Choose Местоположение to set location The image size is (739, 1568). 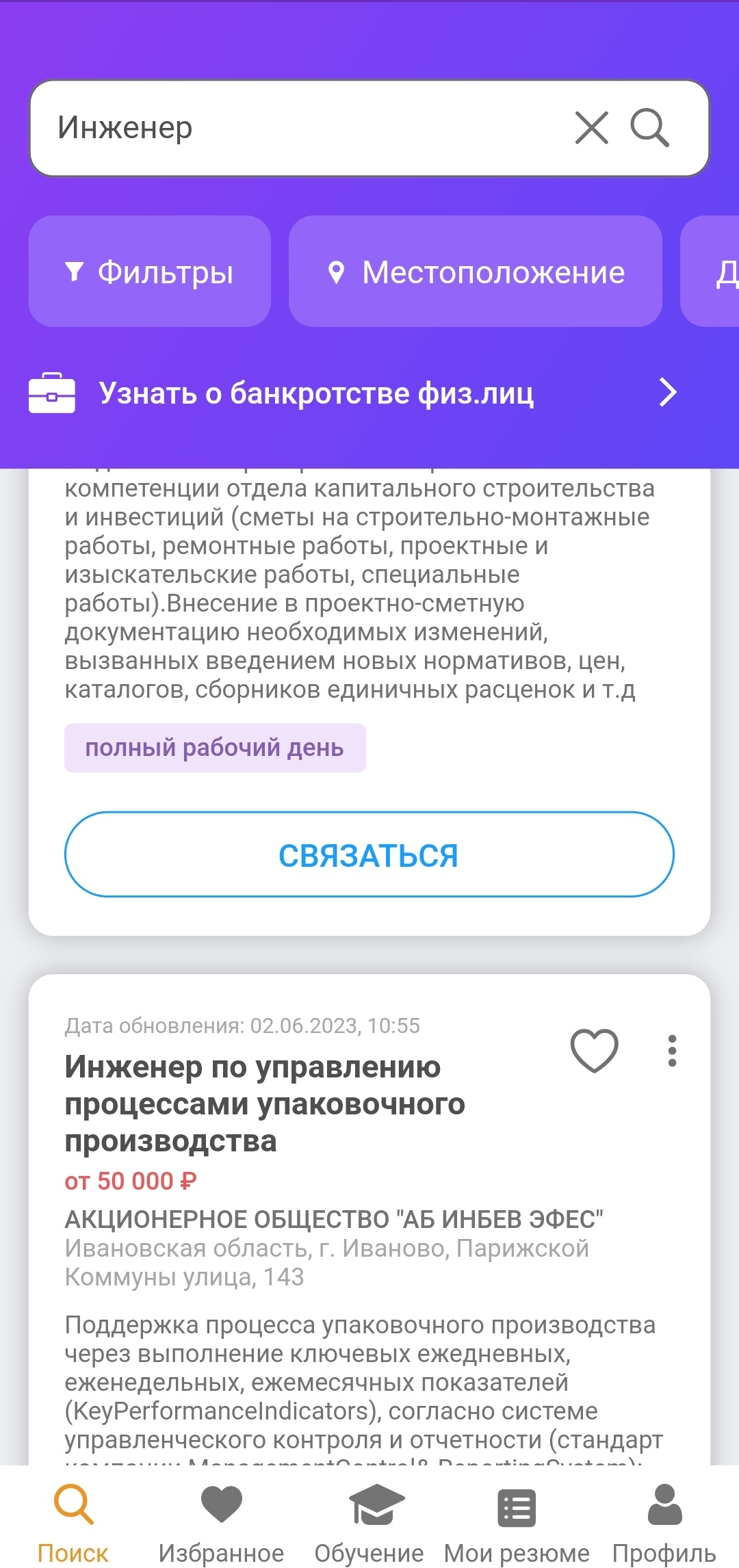pyautogui.click(x=476, y=272)
